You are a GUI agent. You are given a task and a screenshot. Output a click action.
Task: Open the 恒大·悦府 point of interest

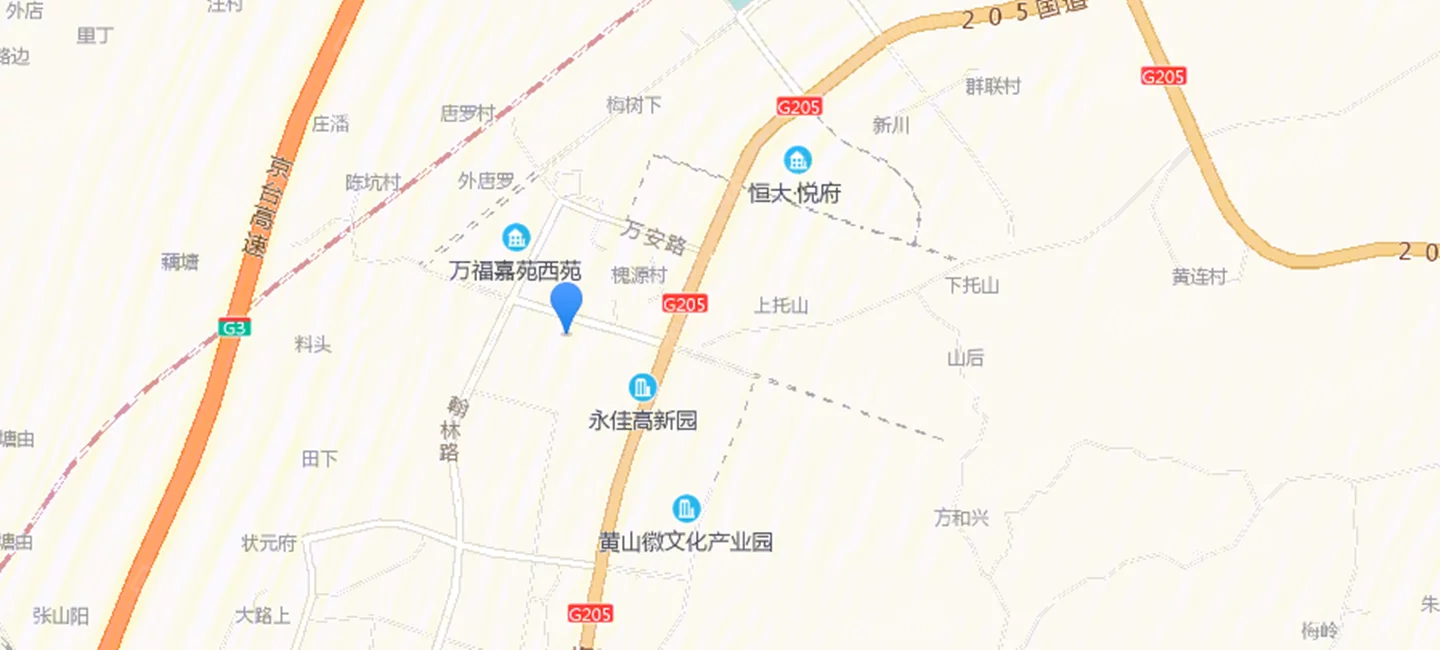tap(797, 160)
